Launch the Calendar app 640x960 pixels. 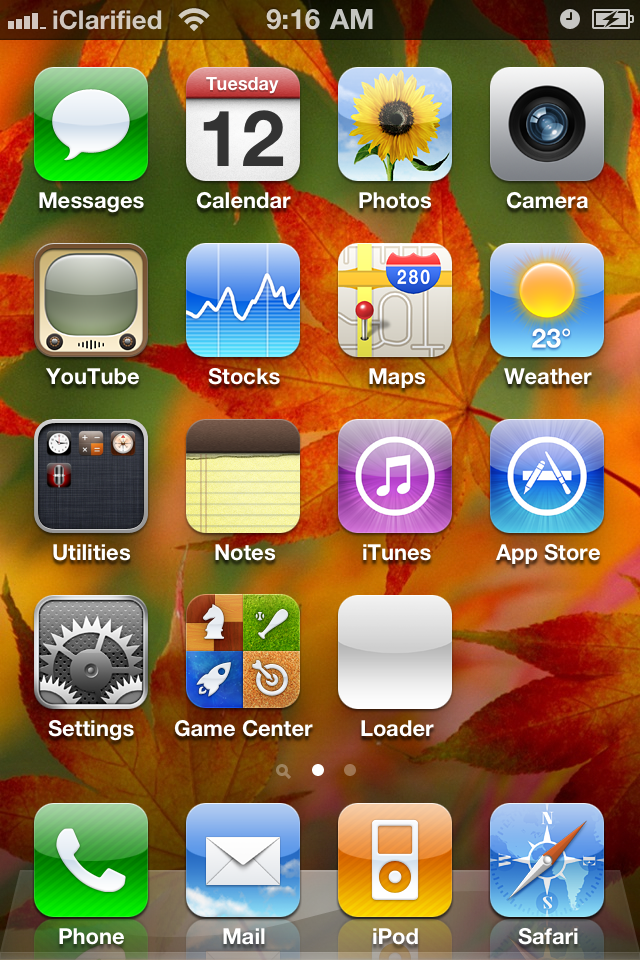click(243, 124)
